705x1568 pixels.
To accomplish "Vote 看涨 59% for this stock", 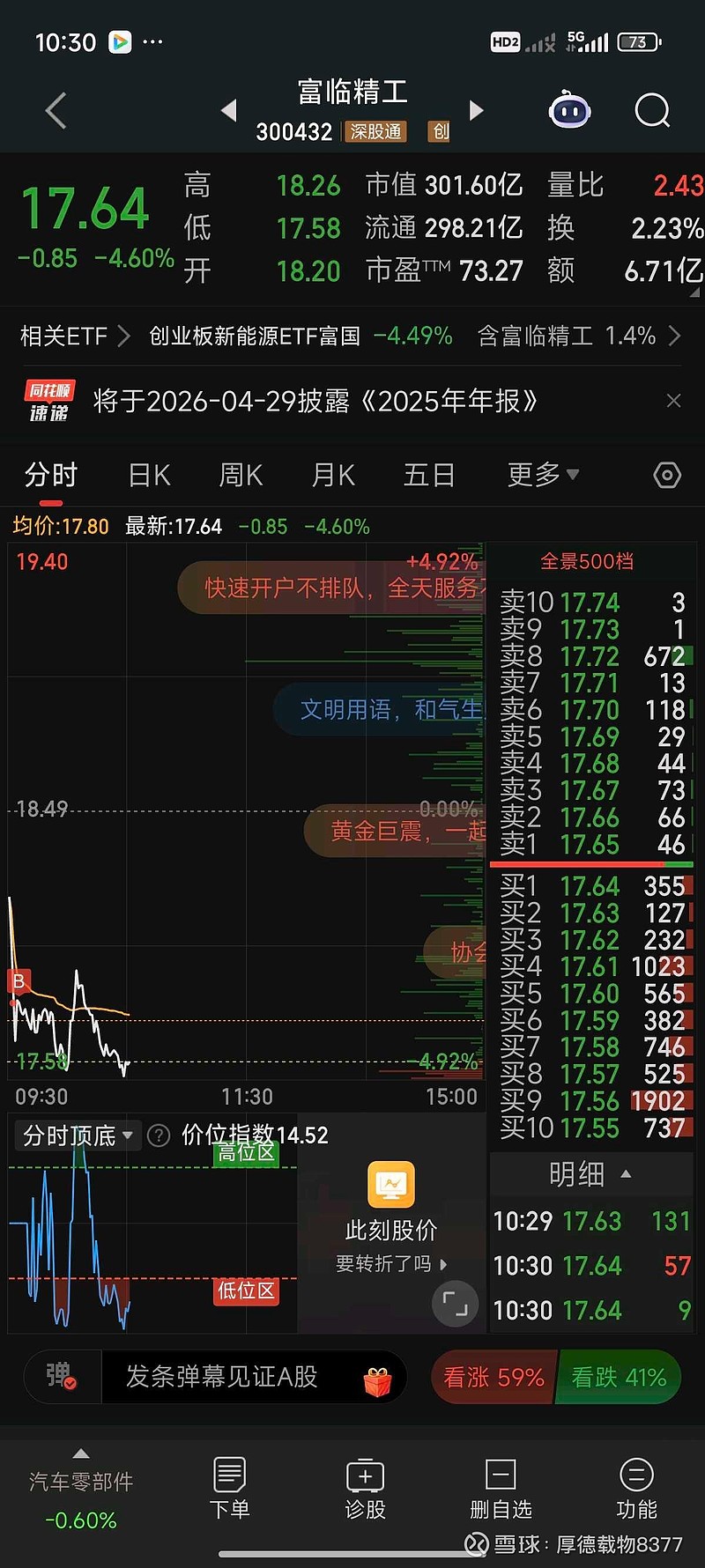I will coord(493,1377).
